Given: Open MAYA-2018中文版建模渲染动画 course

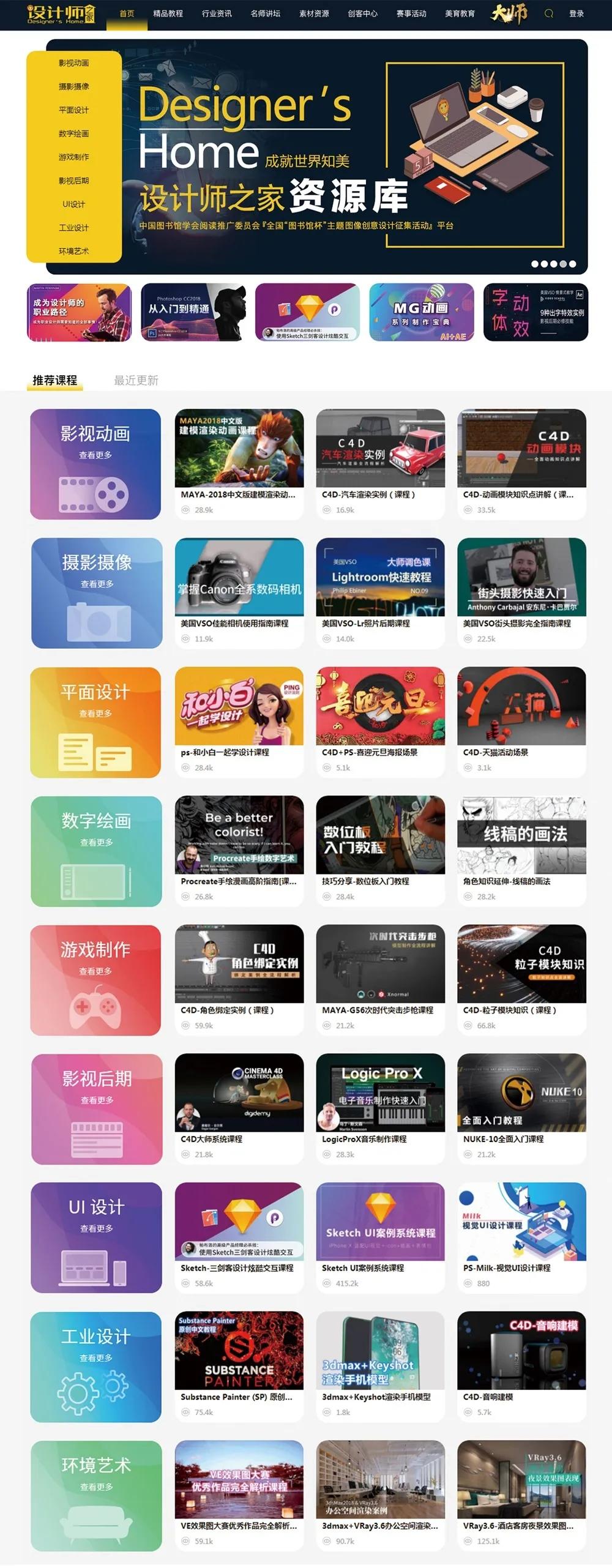Looking at the screenshot, I should (239, 464).
